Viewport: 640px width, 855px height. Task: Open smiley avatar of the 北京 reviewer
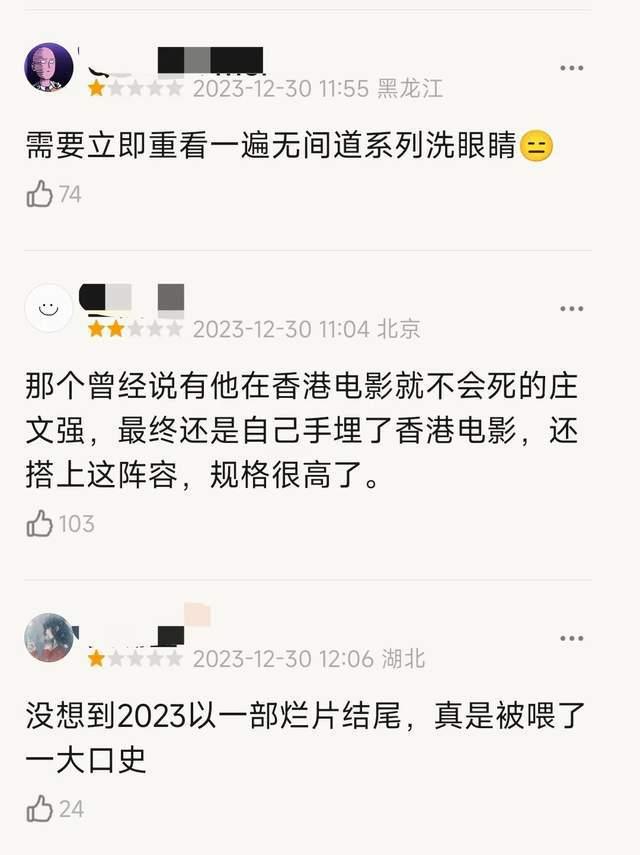(x=48, y=308)
